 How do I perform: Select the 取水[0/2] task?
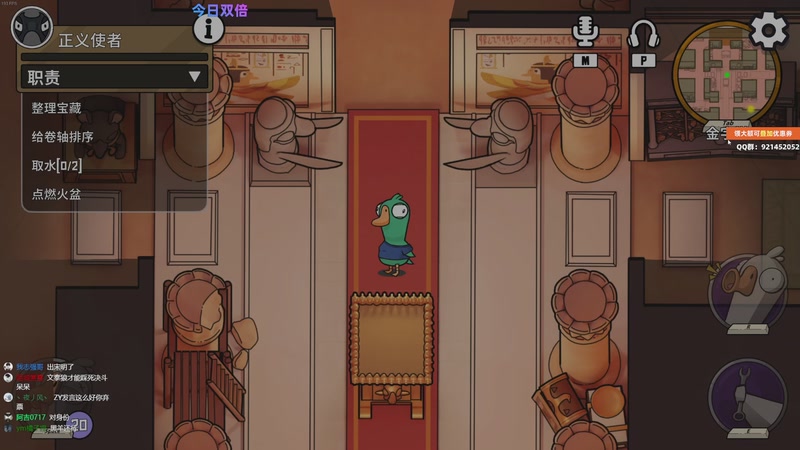coord(55,165)
